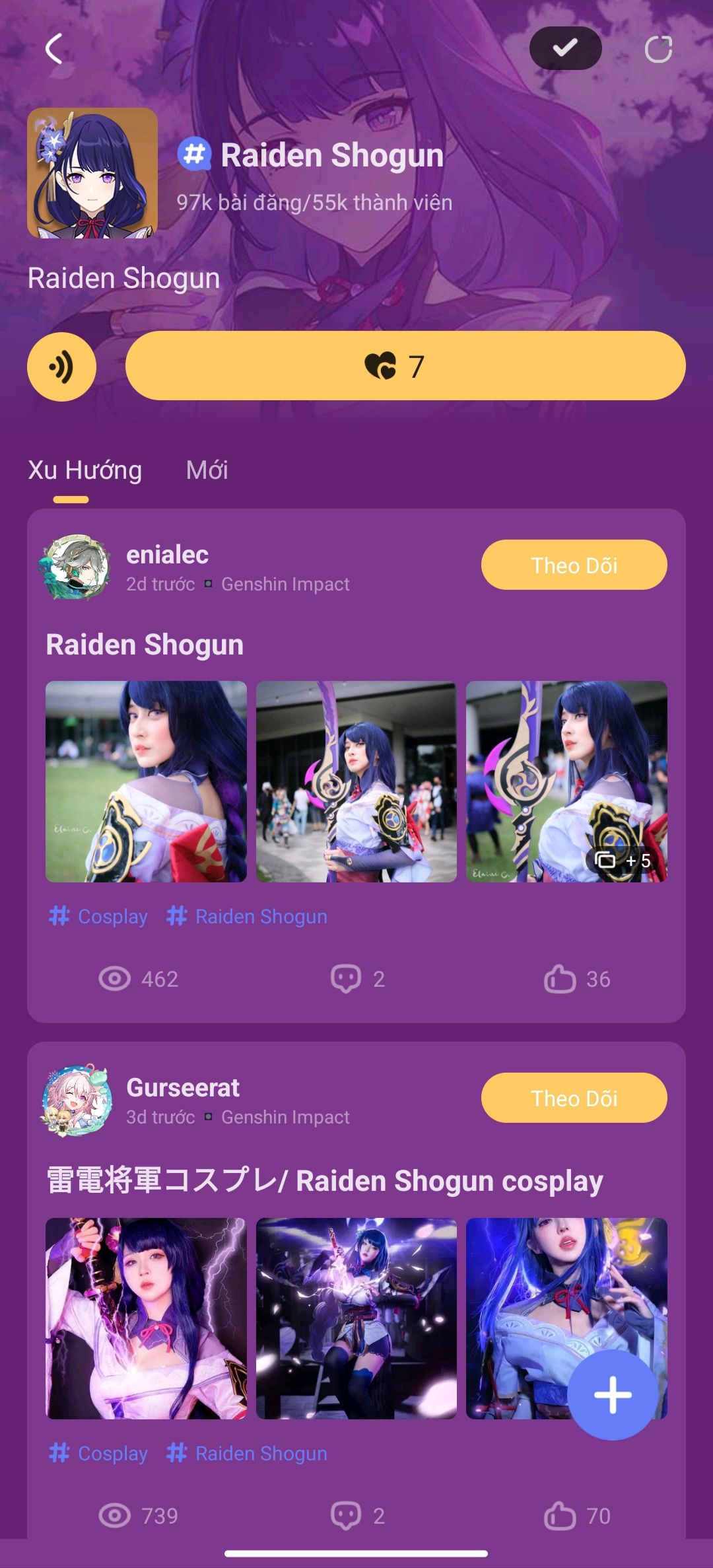
Task: Open Cosplay hashtag under enialec's post
Action: [x=99, y=916]
